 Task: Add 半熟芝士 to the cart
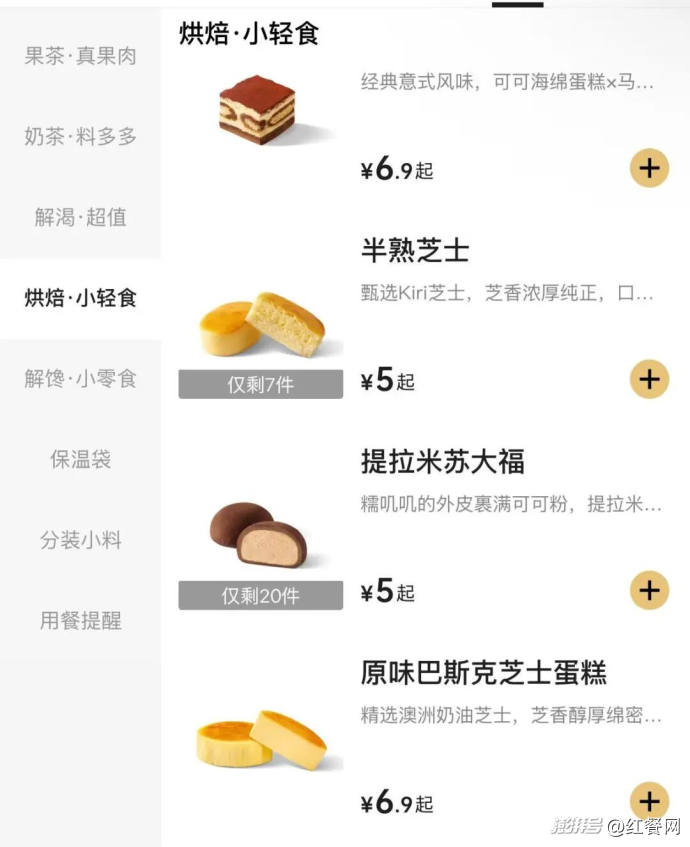click(x=649, y=379)
